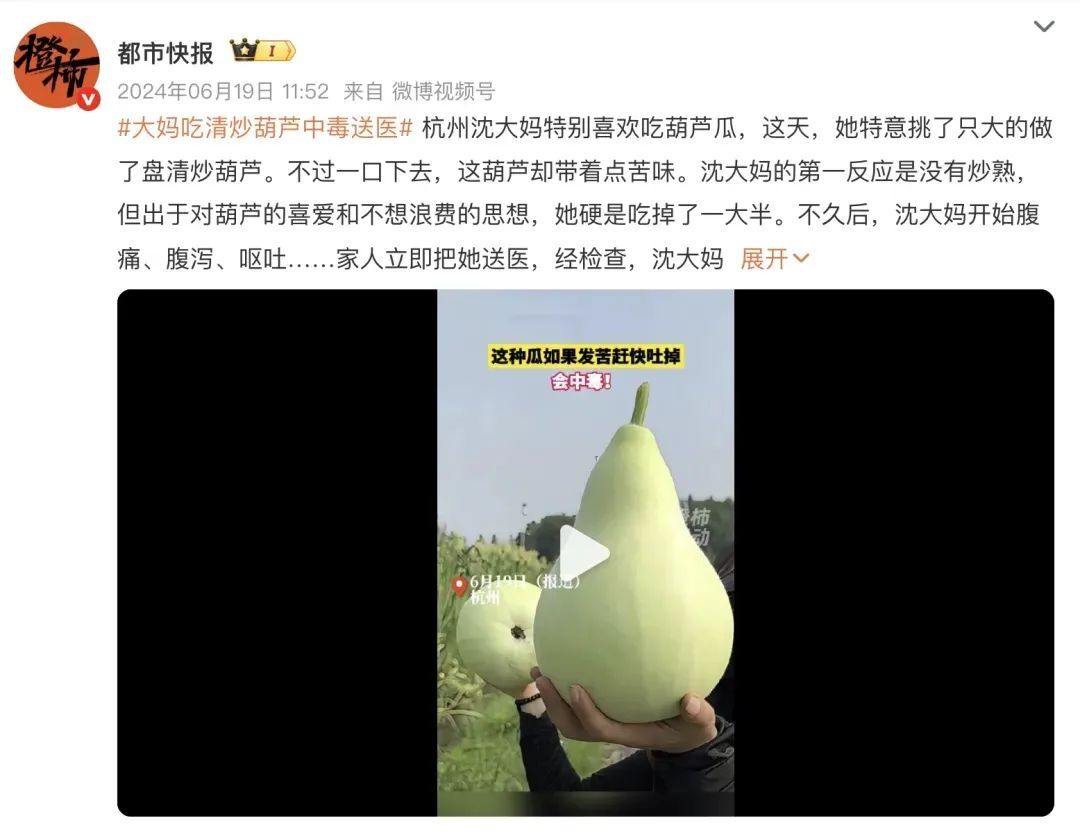The height and width of the screenshot is (834, 1080).
Task: Open the post options chevron menu
Action: pyautogui.click(x=1044, y=27)
